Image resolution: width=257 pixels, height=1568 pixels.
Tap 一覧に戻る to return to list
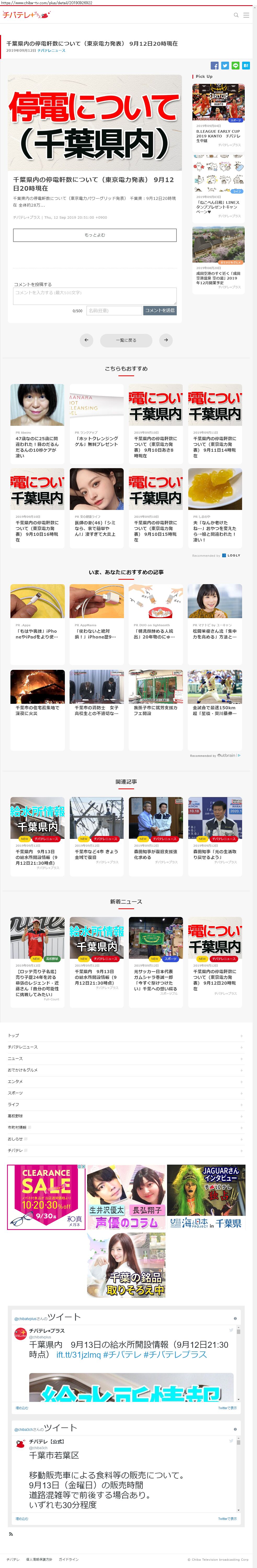(126, 340)
